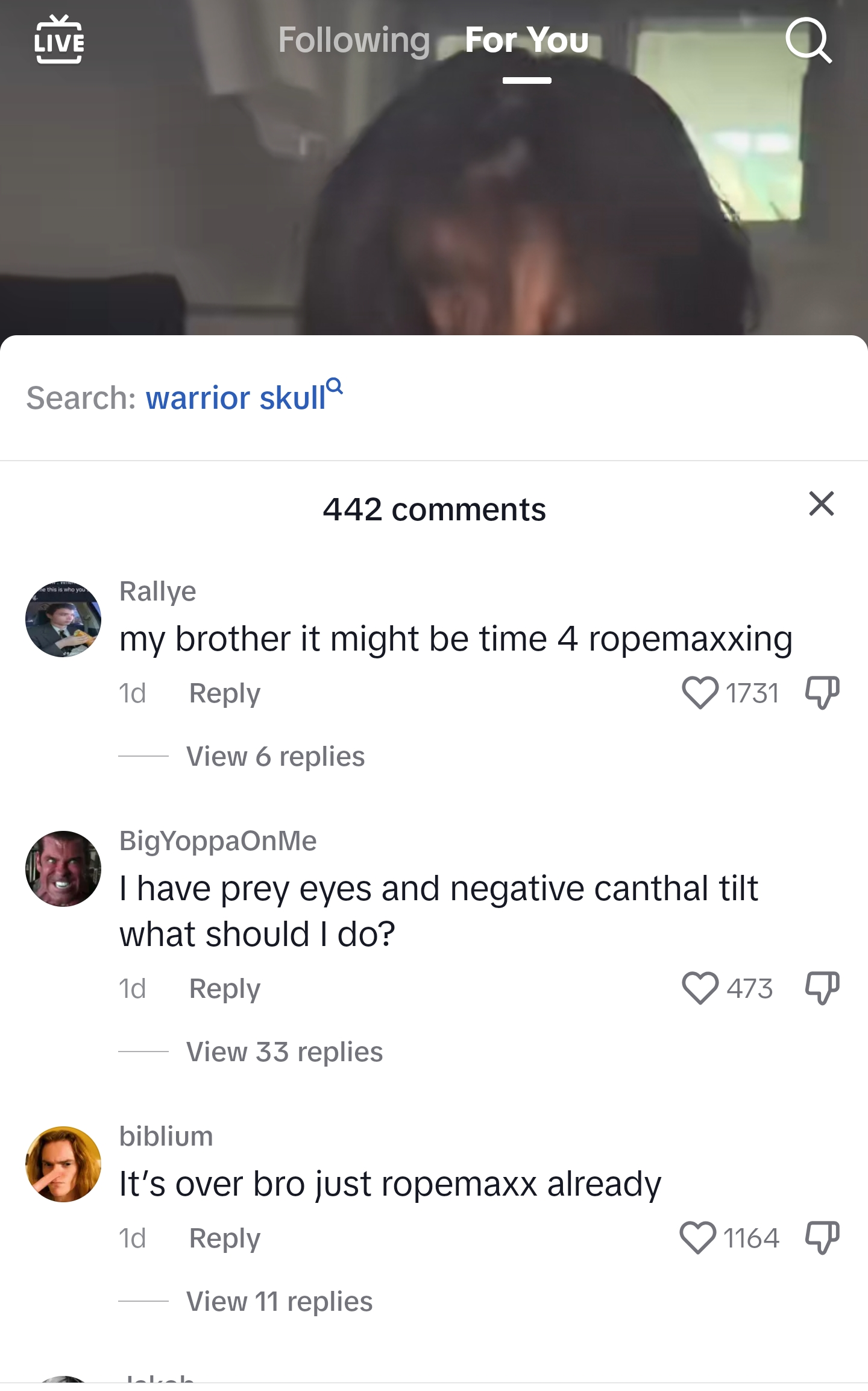Screen dimensions: 868x1391
Task: Dislike BigYoppaOnMe's comment
Action: [x=822, y=988]
